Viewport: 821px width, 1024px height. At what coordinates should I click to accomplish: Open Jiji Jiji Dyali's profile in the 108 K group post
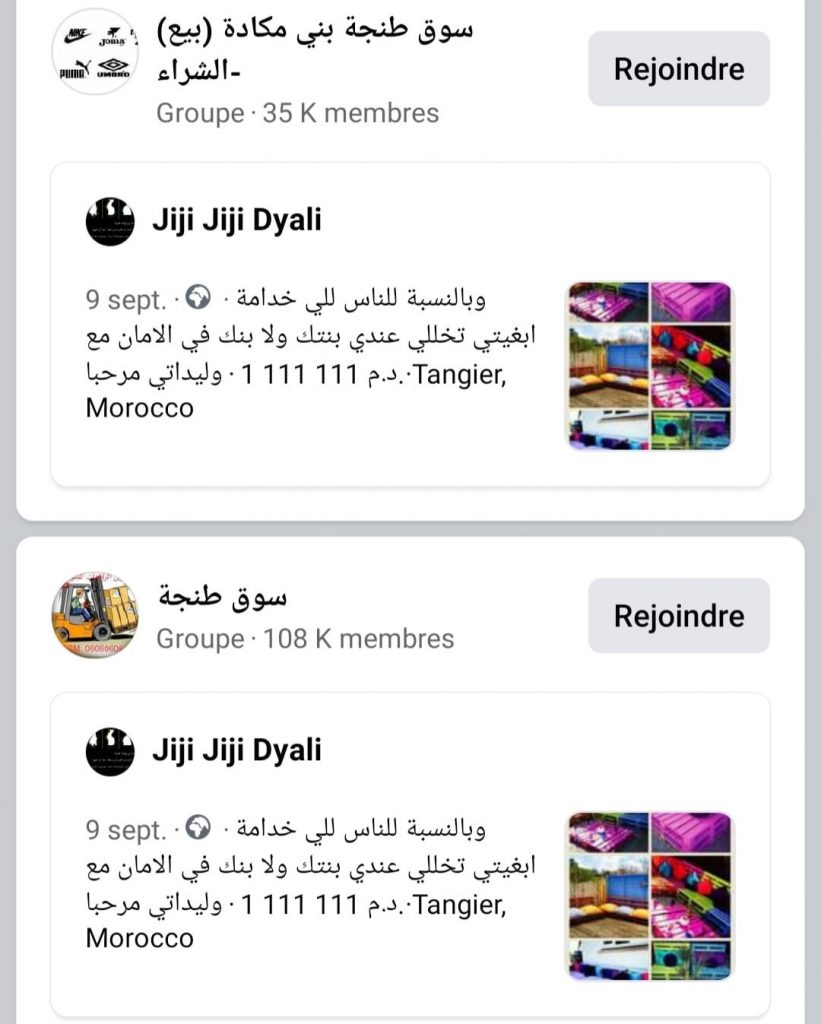pos(237,749)
